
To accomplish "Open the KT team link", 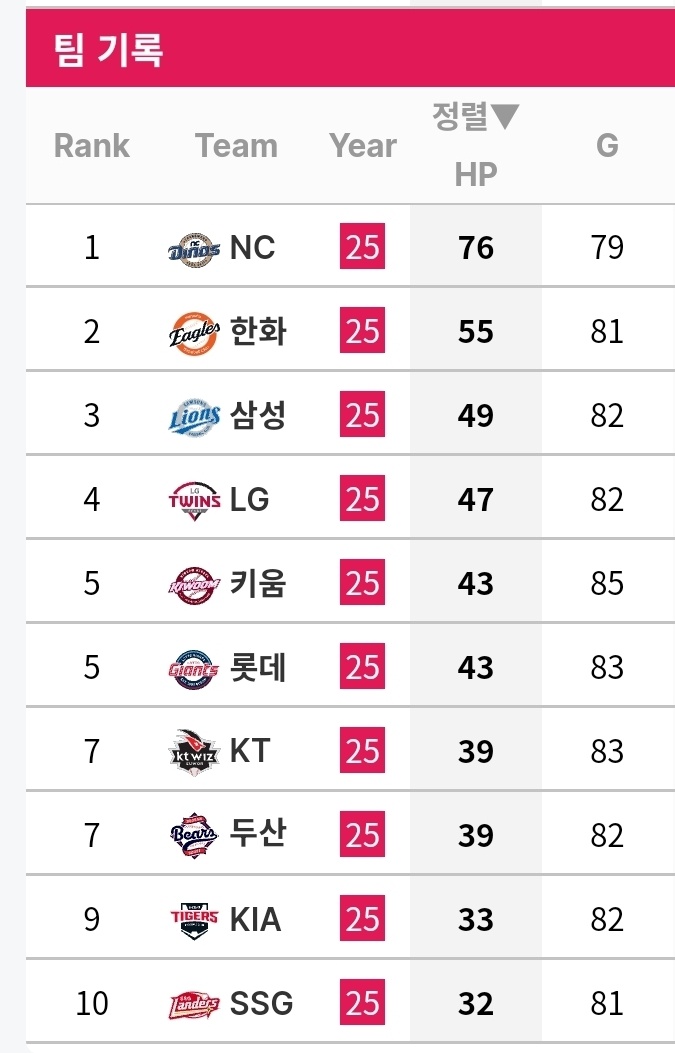I will (250, 751).
